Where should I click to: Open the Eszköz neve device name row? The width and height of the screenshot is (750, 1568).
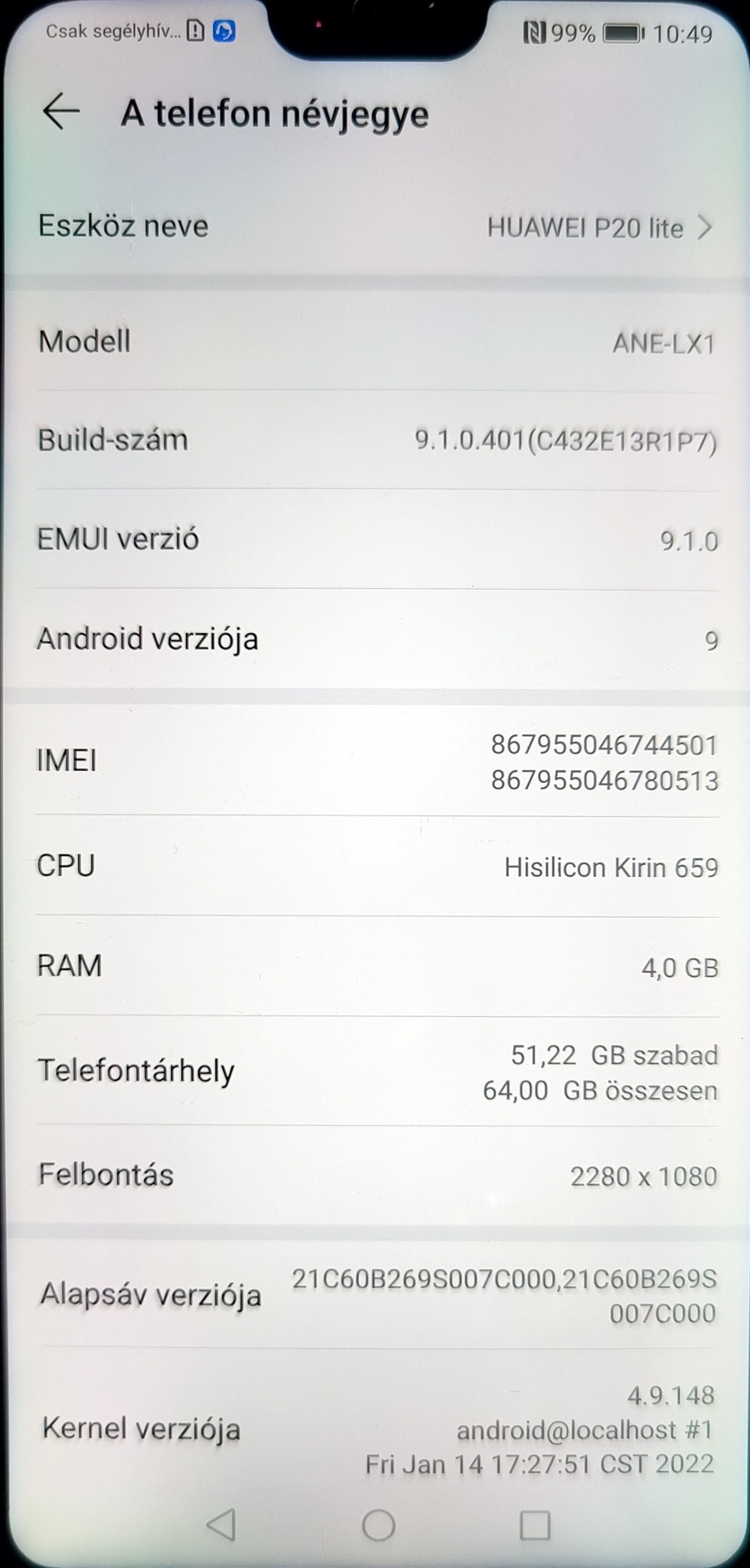[x=375, y=227]
